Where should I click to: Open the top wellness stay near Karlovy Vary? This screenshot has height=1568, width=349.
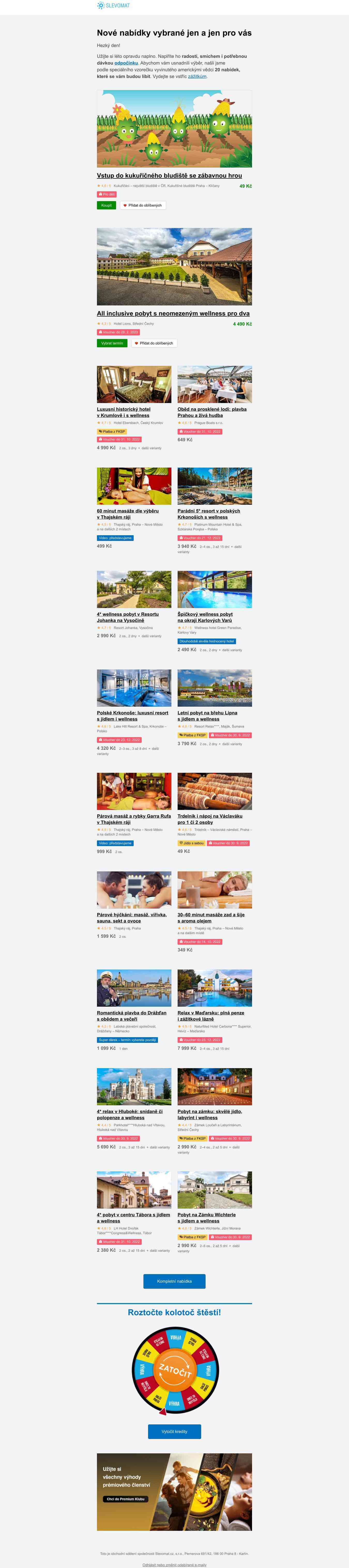[205, 617]
